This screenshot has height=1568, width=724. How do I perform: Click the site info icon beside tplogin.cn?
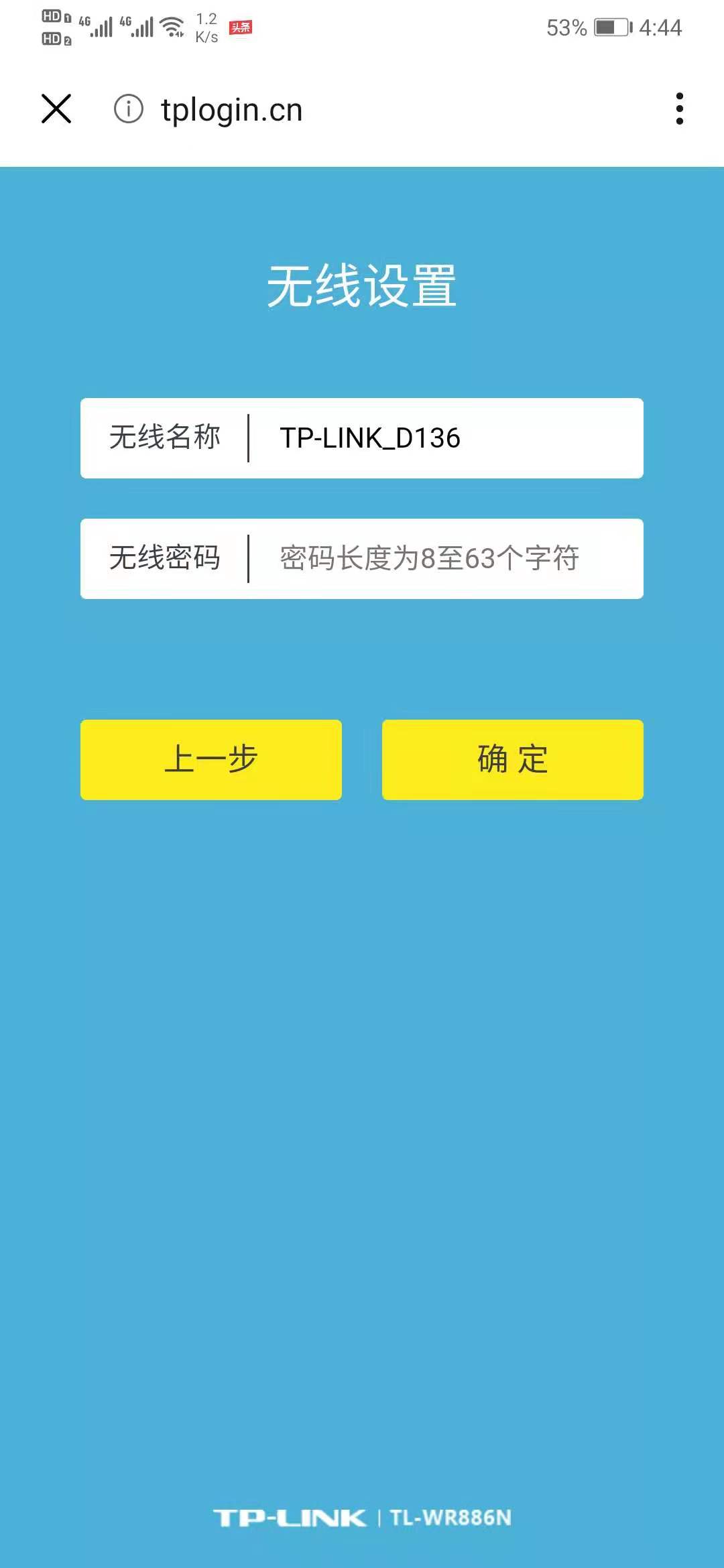pyautogui.click(x=128, y=109)
